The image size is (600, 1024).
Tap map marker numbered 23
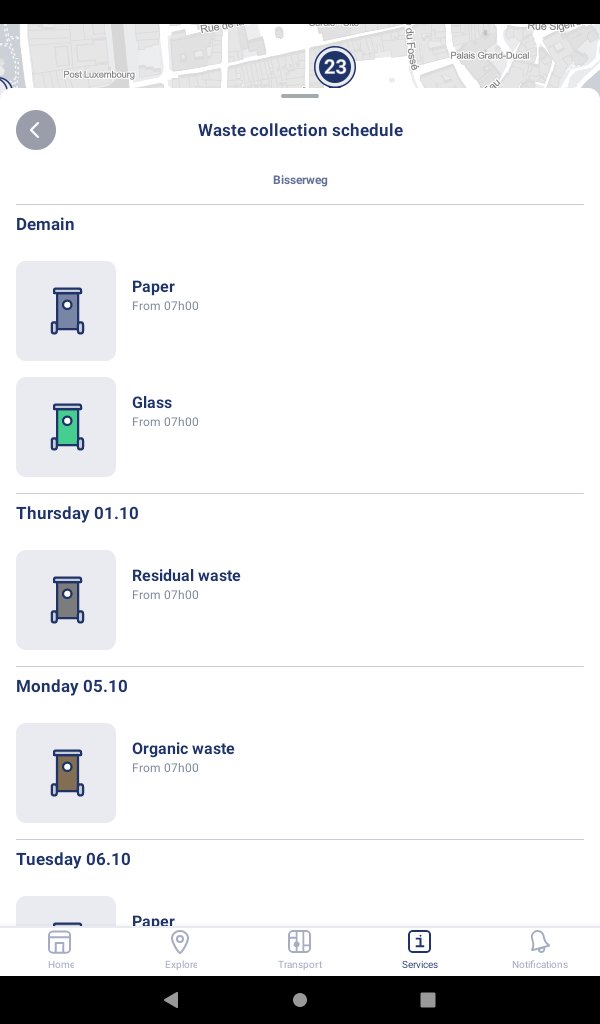tap(334, 67)
